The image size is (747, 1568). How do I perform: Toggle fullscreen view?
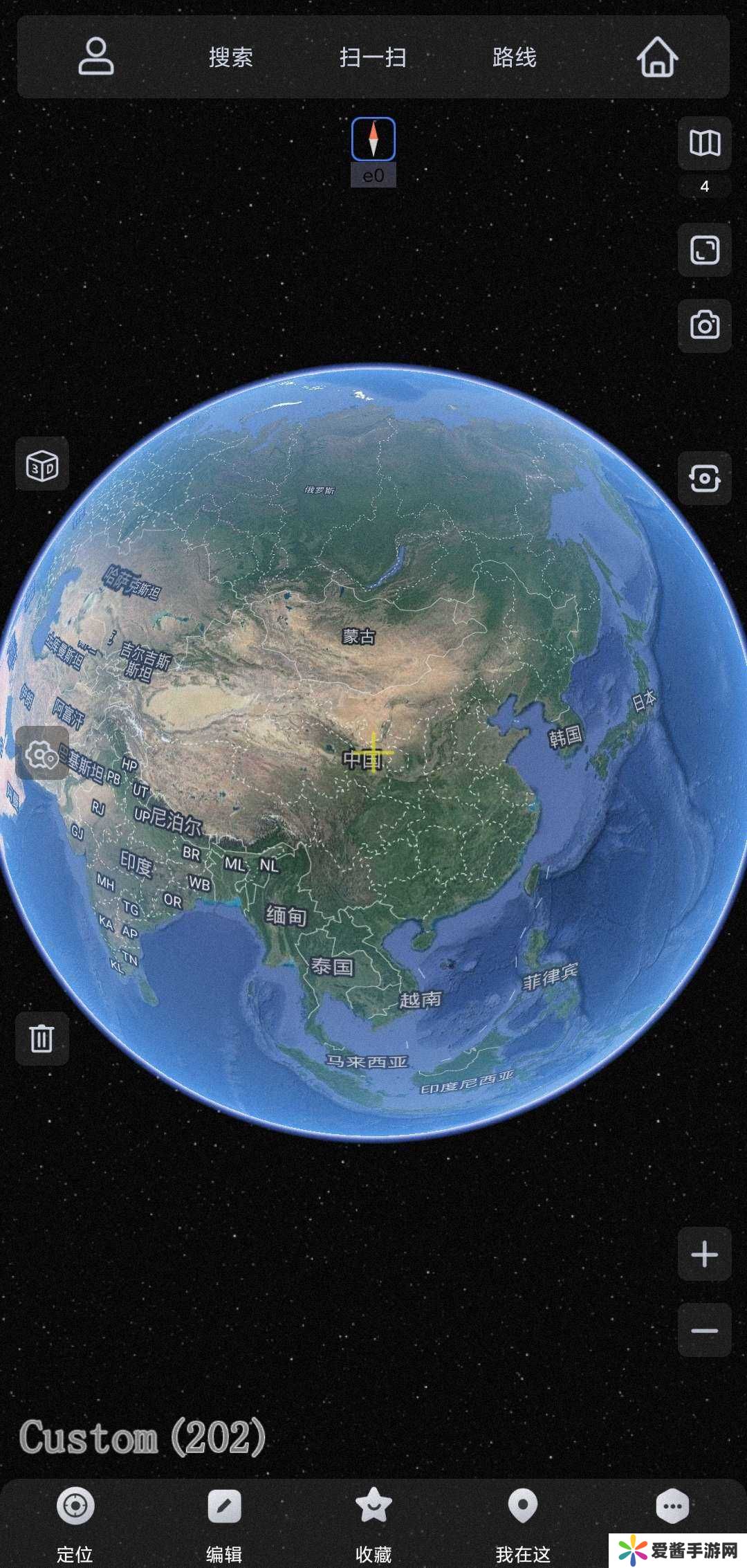click(x=704, y=250)
